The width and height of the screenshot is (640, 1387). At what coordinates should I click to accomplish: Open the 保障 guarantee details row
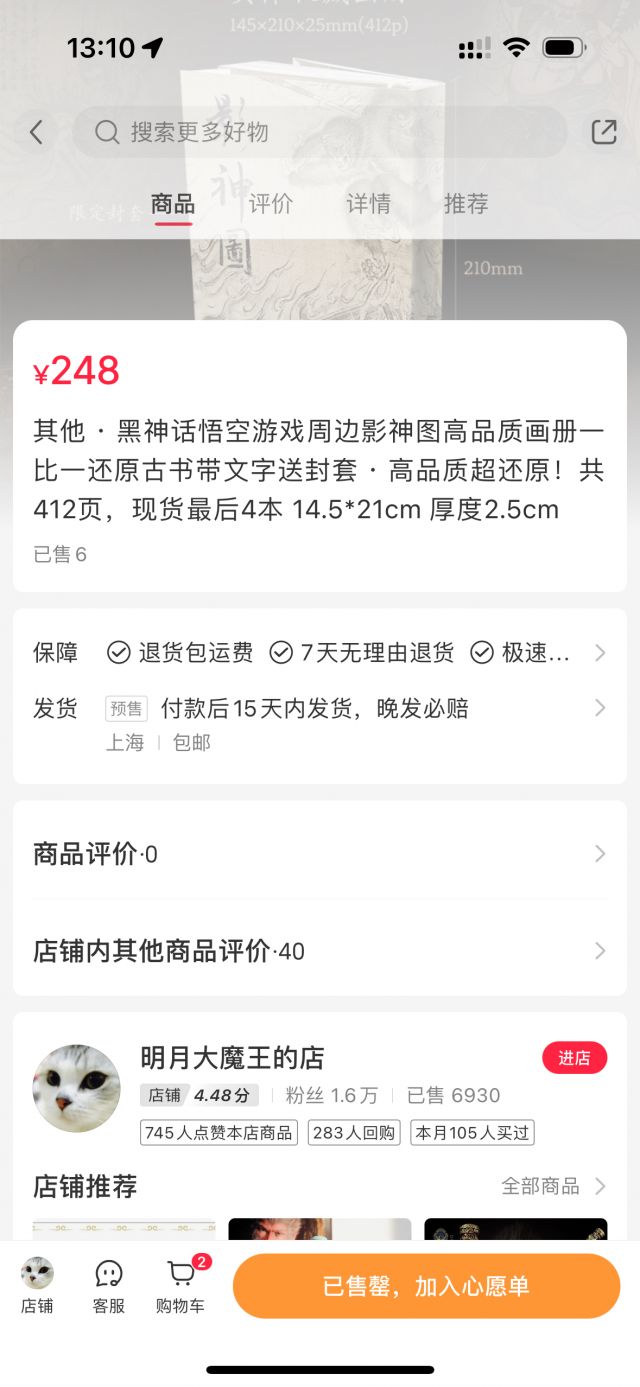click(x=320, y=653)
